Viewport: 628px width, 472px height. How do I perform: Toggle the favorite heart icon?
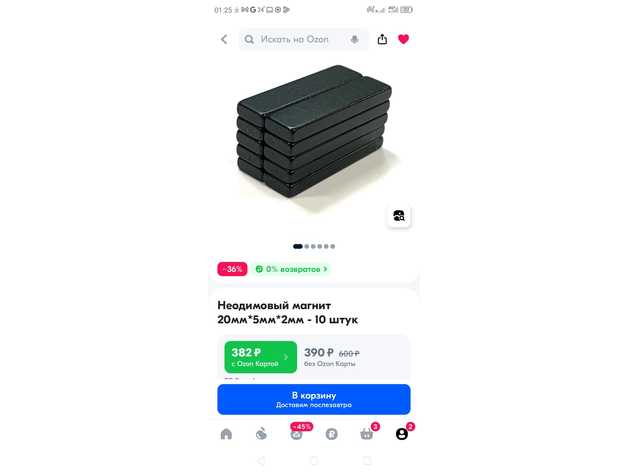(x=403, y=39)
